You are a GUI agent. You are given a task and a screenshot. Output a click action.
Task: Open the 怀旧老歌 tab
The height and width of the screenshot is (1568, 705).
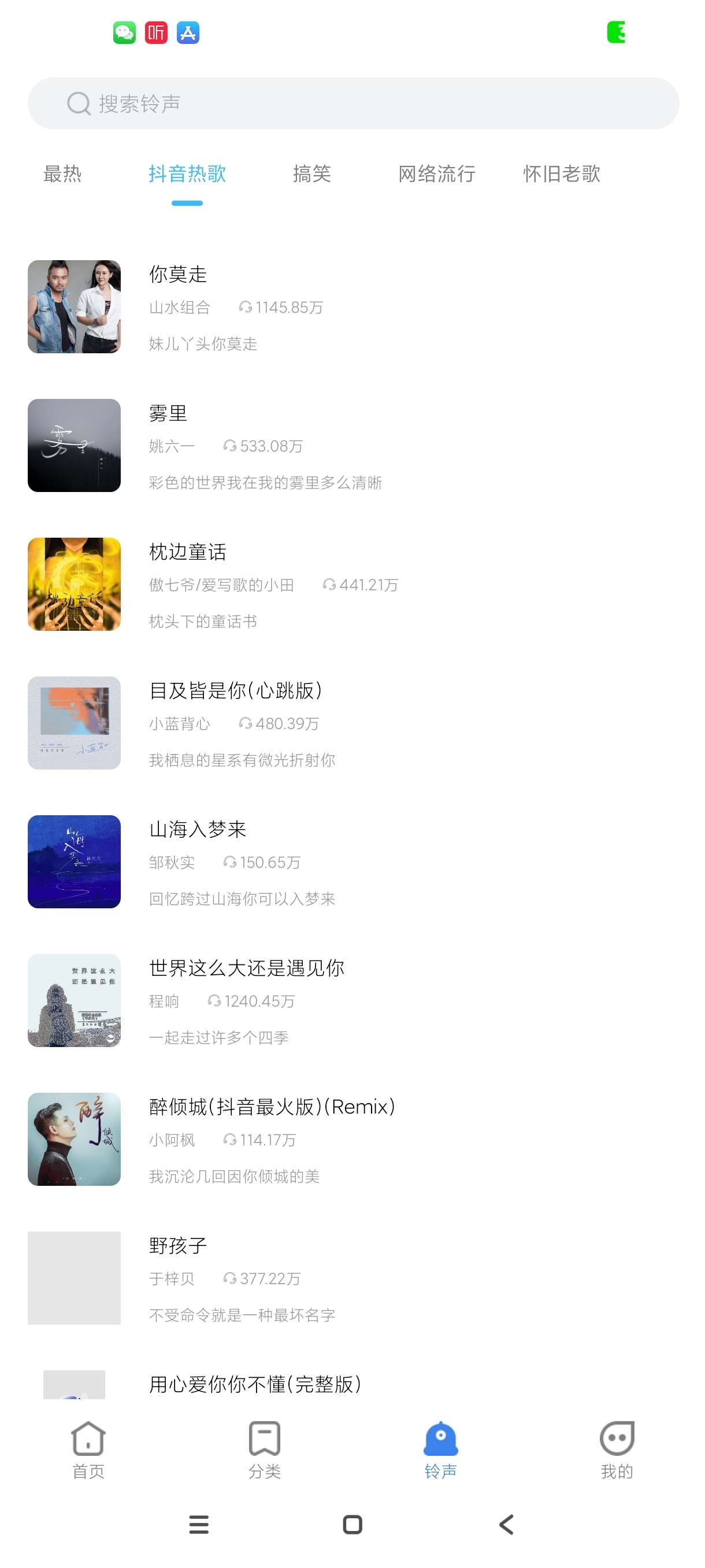click(562, 174)
